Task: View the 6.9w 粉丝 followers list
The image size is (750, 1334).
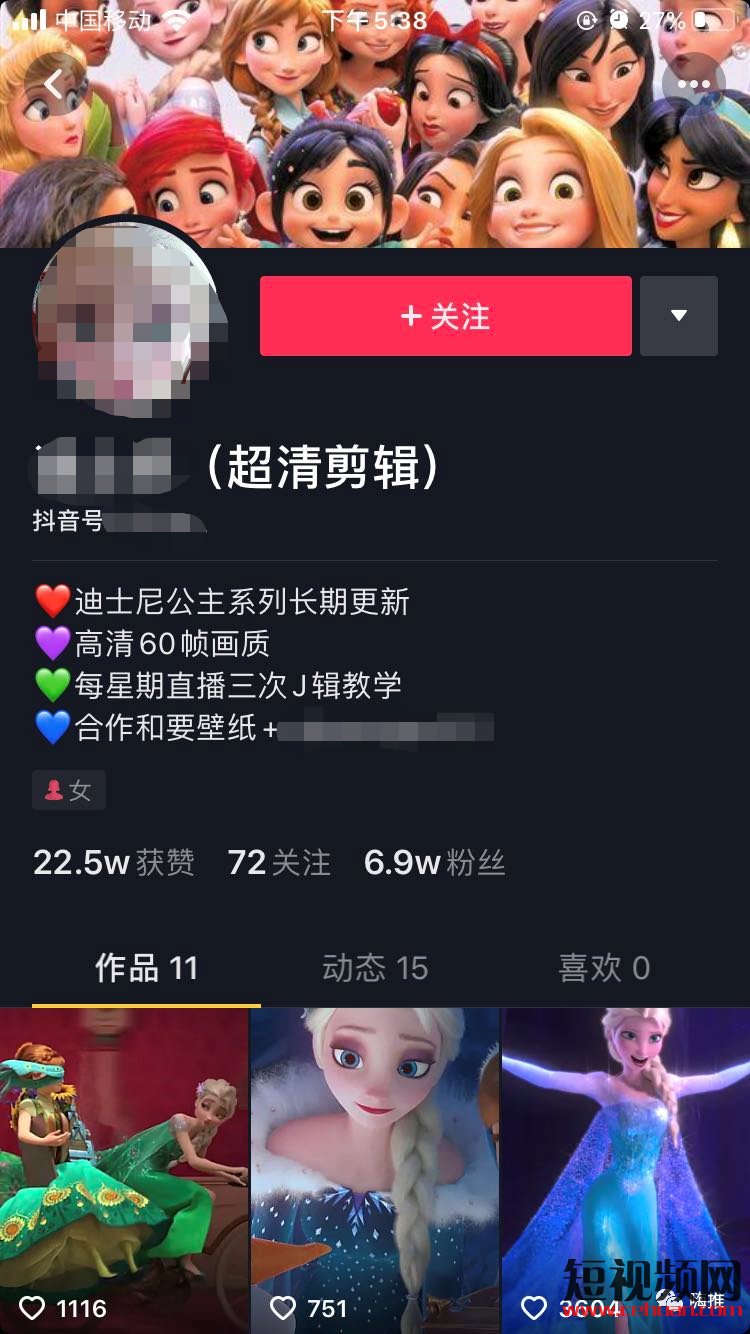Action: click(434, 862)
